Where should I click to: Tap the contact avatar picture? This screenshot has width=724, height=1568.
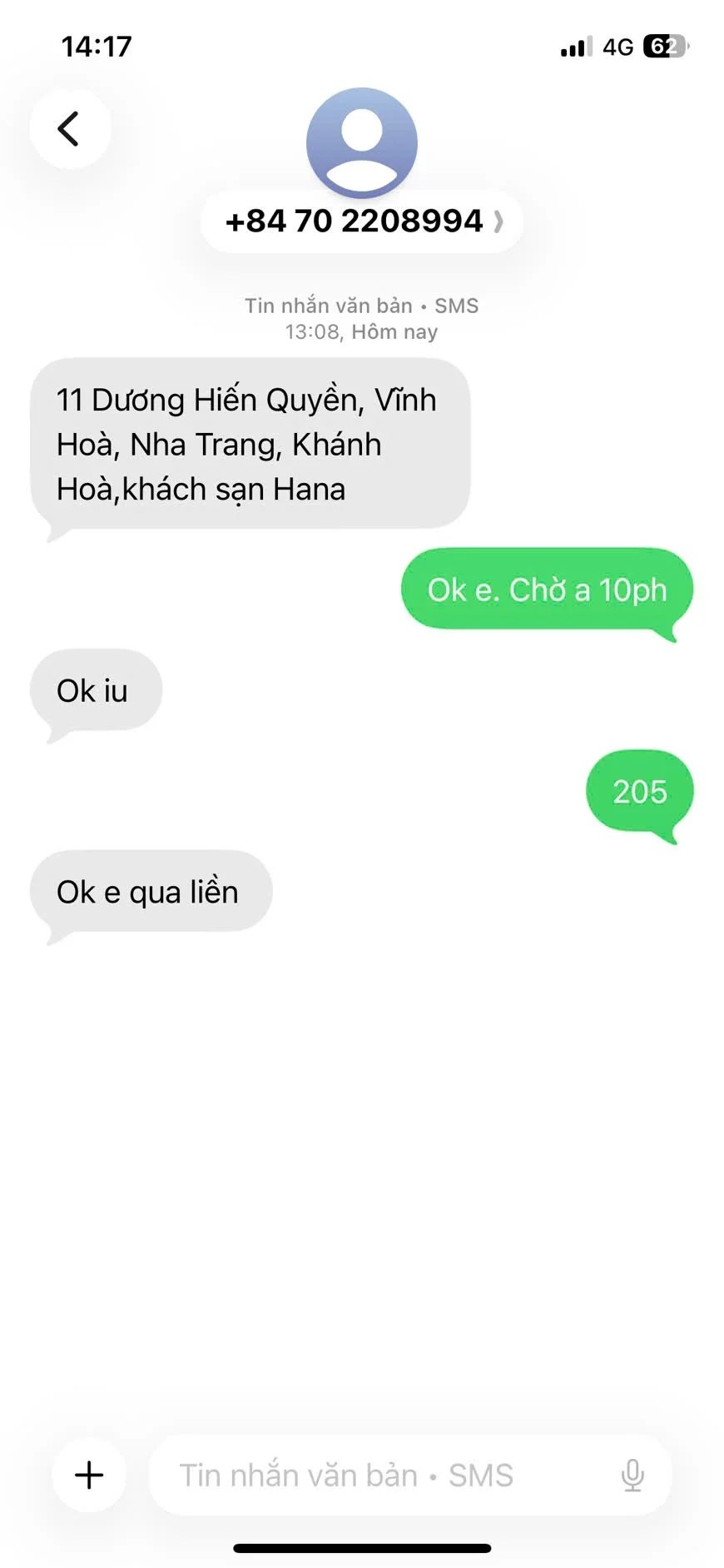(362, 142)
